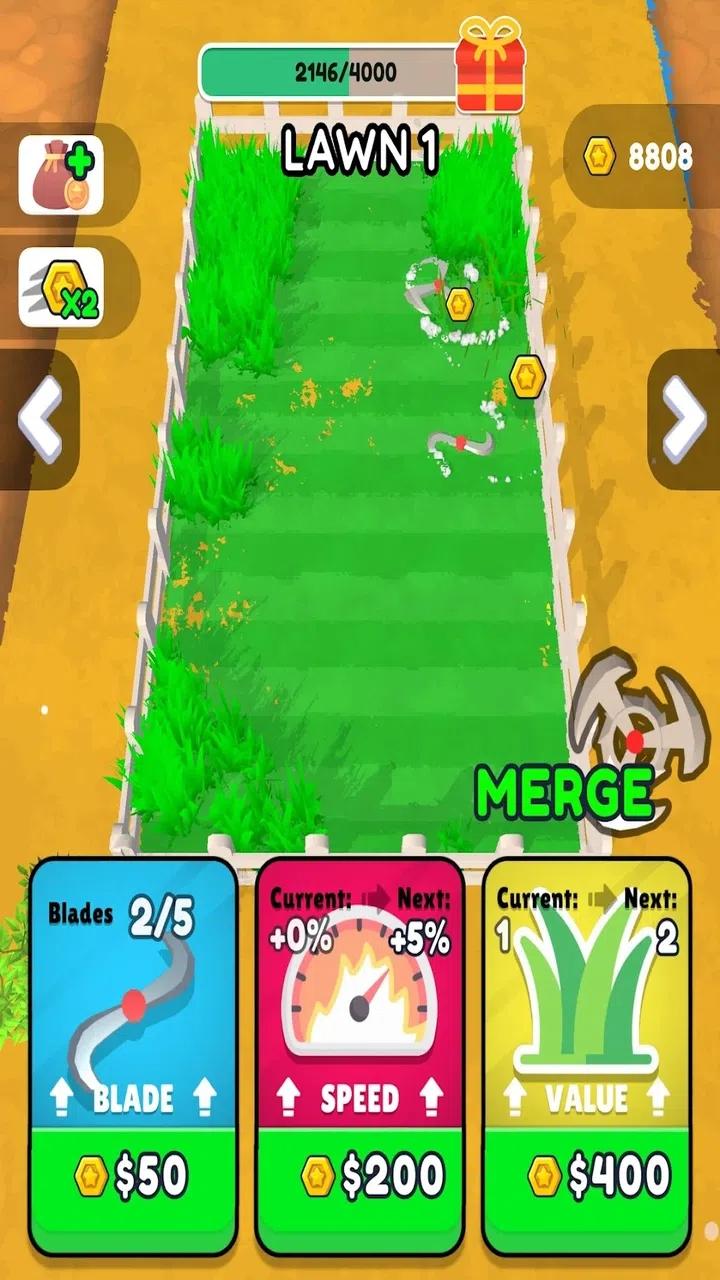720x1280 pixels.
Task: Open the gift box reward
Action: point(494,66)
